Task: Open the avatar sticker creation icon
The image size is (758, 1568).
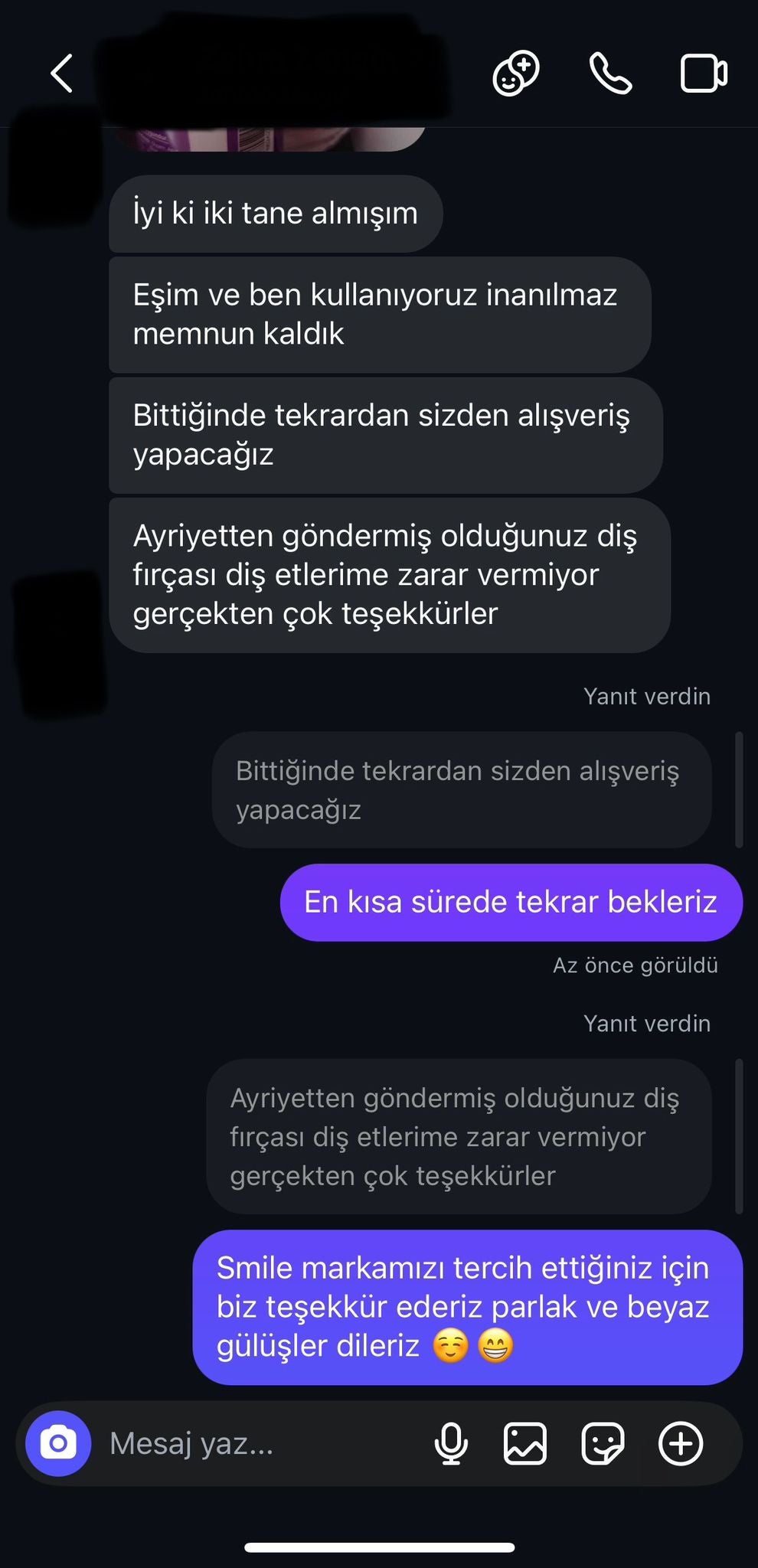Action: coord(515,74)
